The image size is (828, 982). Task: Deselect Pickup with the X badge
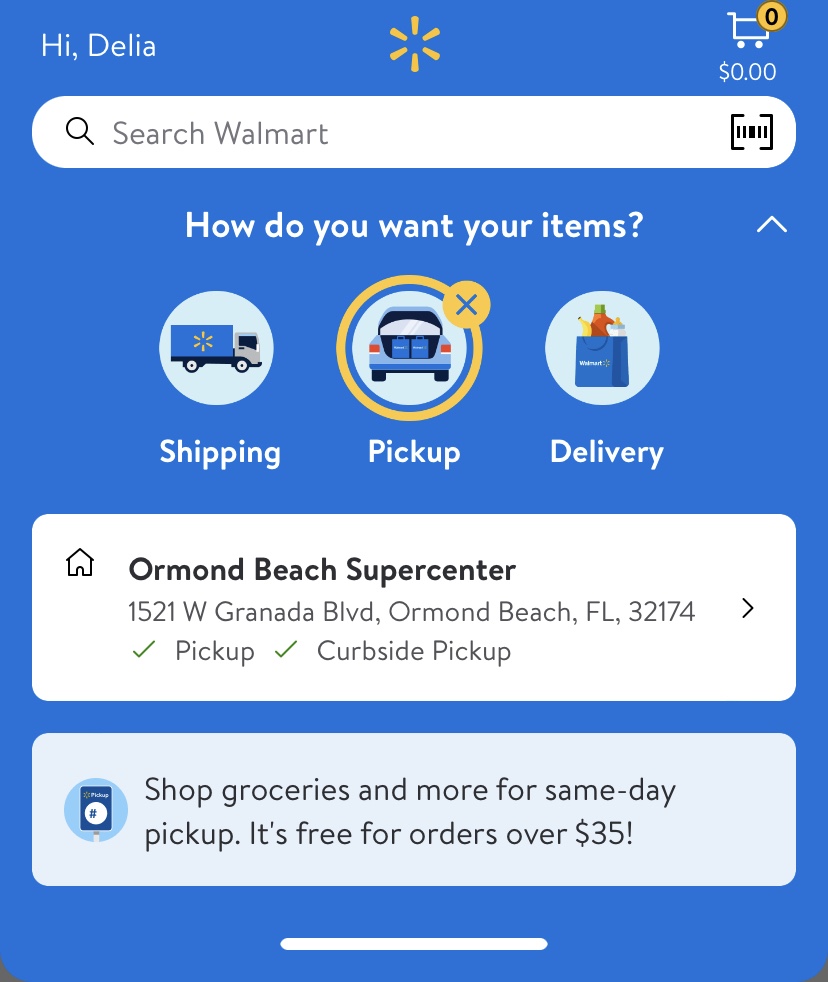point(466,305)
